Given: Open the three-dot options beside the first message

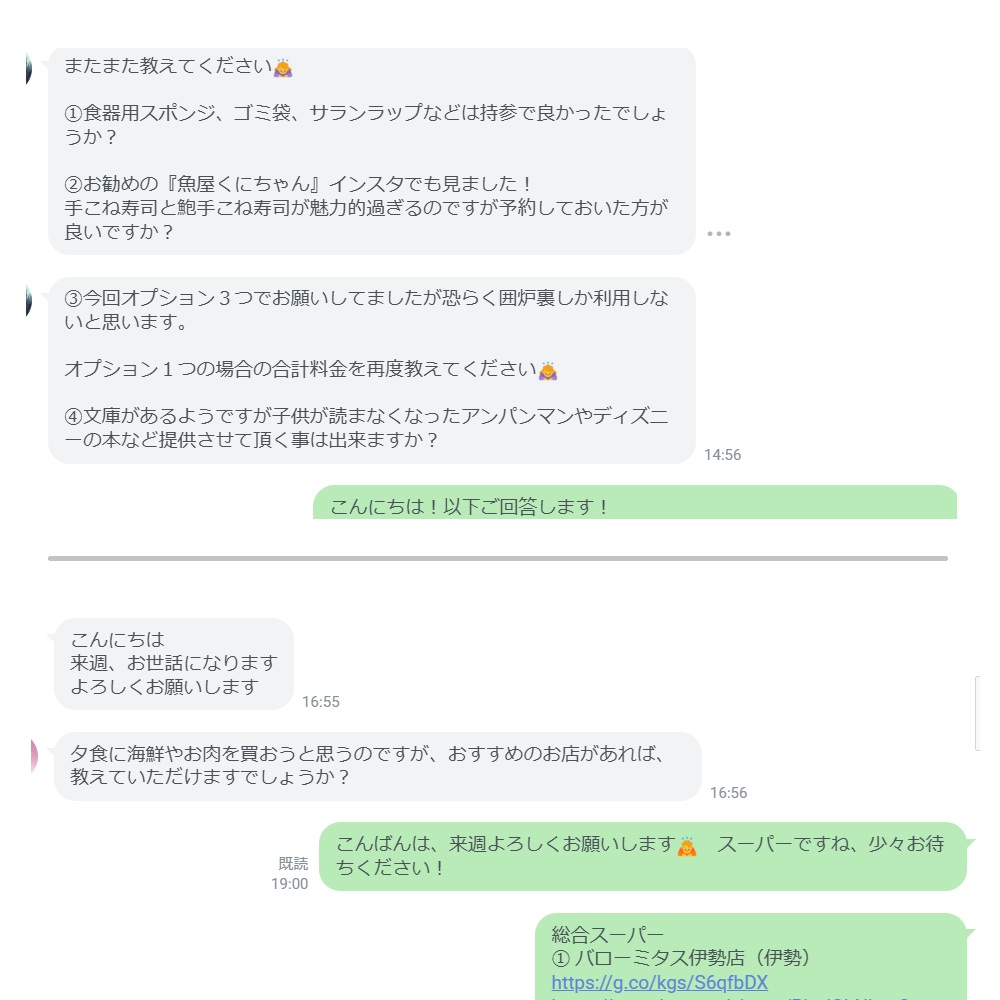Looking at the screenshot, I should tap(718, 234).
